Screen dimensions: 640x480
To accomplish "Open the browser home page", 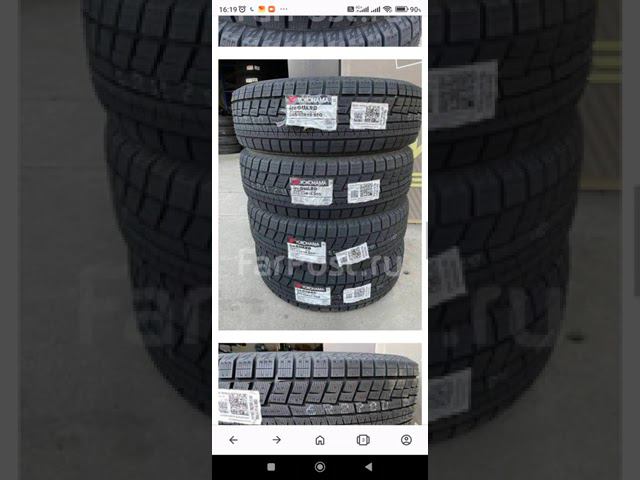I will coord(320,439).
